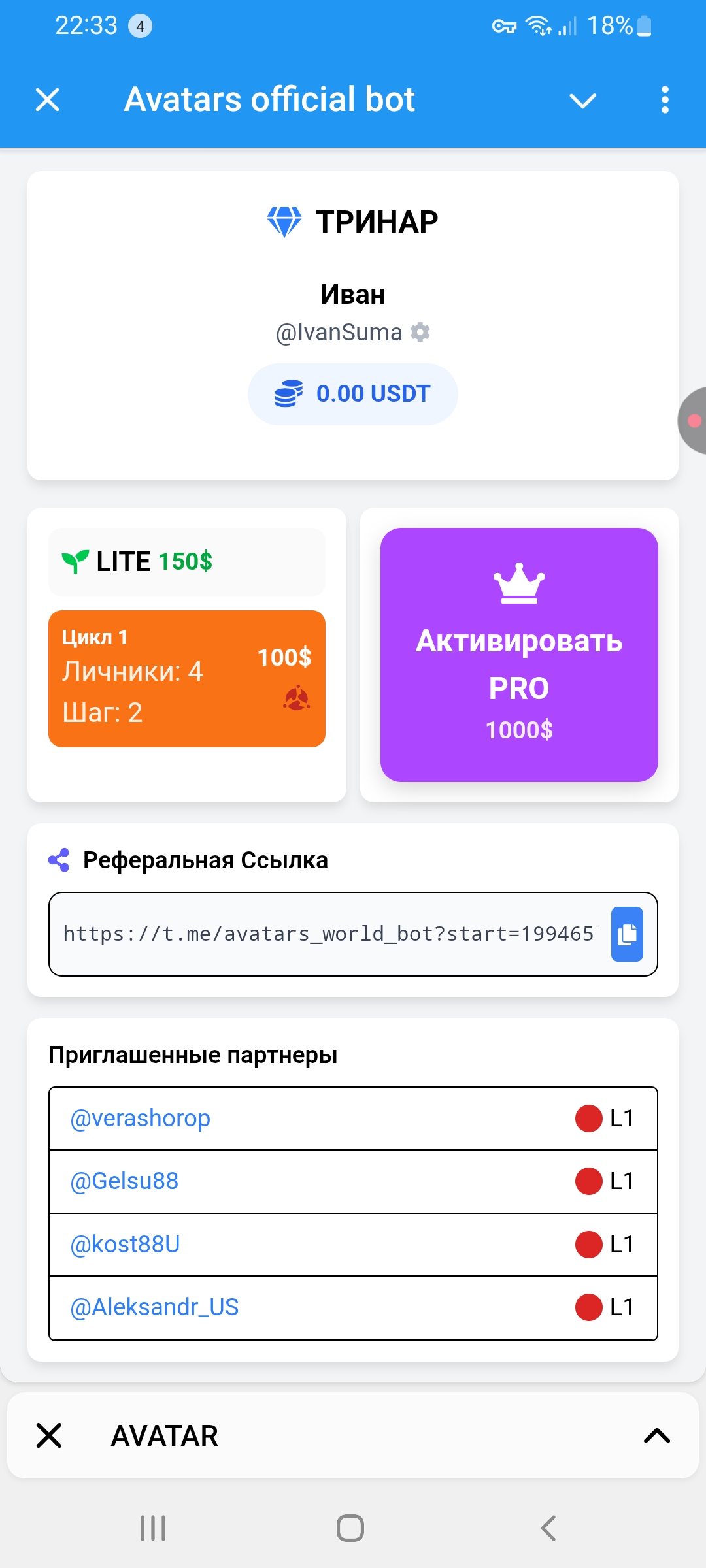
Task: View partner @Aleksandr_US
Action: [x=154, y=1307]
